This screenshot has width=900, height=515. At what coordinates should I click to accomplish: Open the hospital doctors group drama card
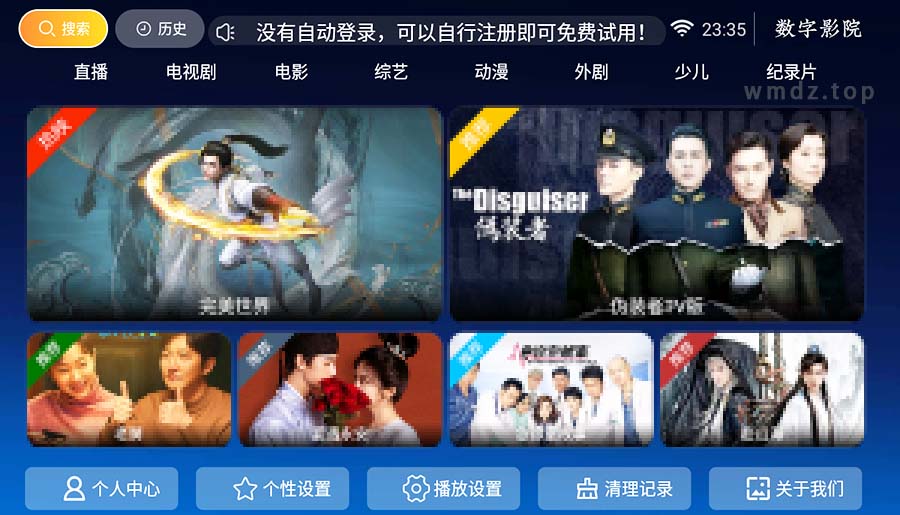(551, 389)
